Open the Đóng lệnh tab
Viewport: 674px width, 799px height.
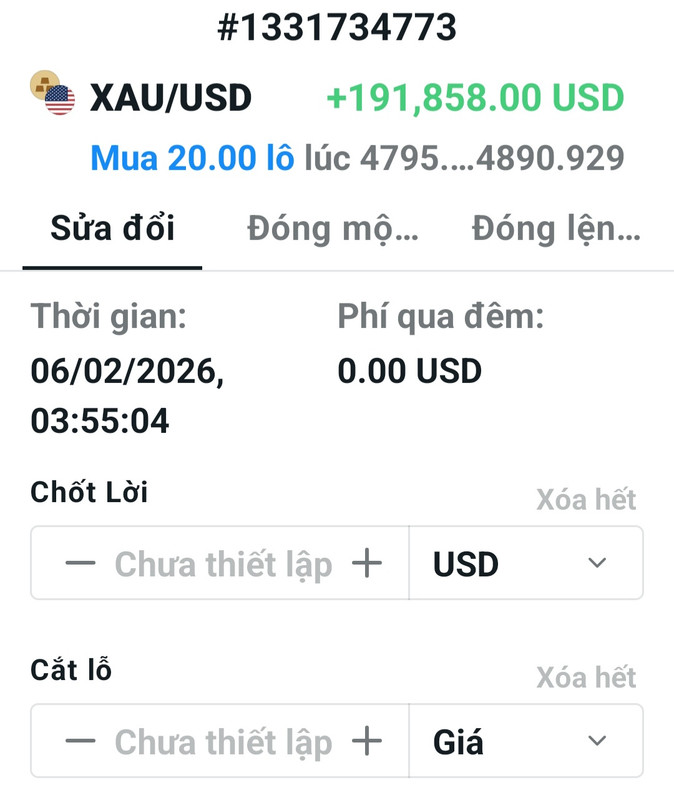555,229
